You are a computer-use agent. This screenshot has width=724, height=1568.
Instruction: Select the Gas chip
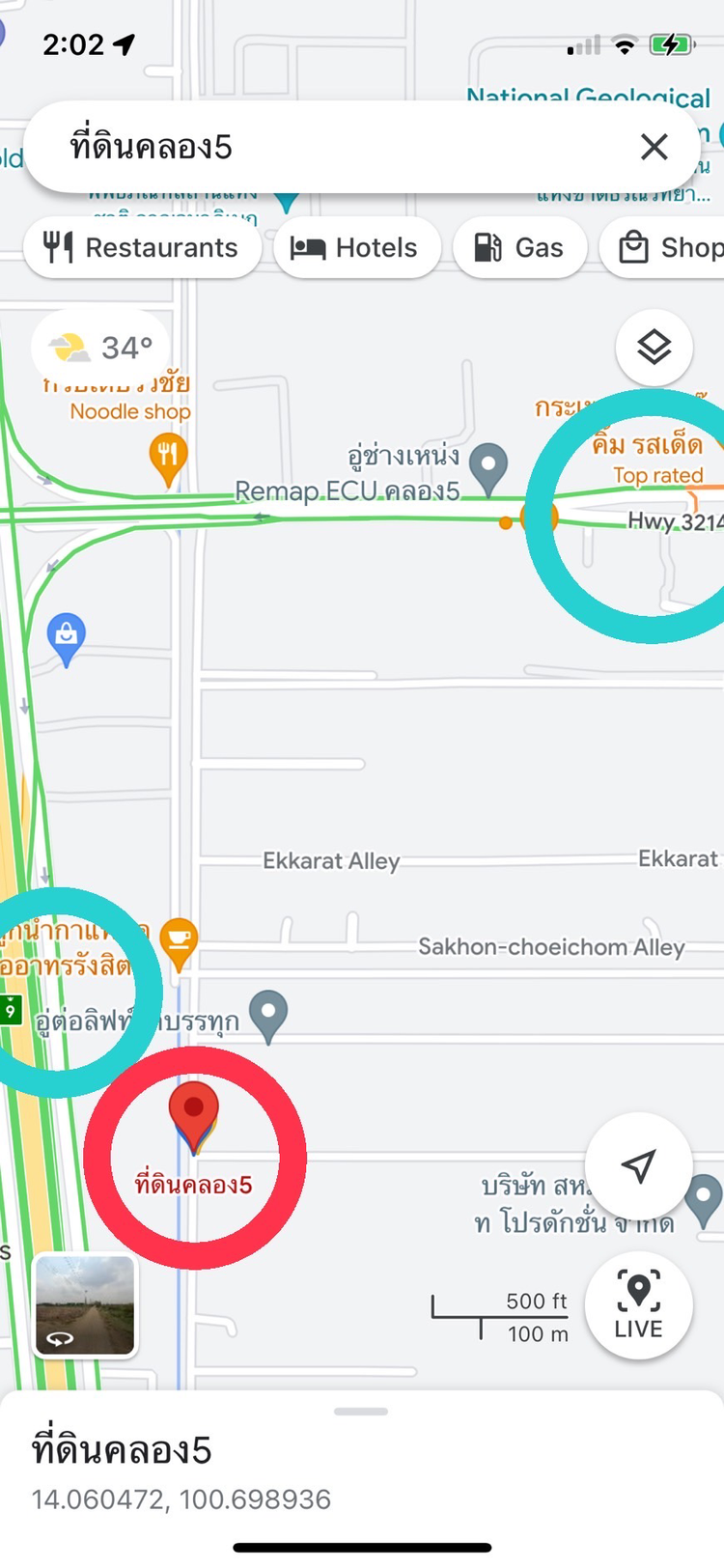(520, 248)
